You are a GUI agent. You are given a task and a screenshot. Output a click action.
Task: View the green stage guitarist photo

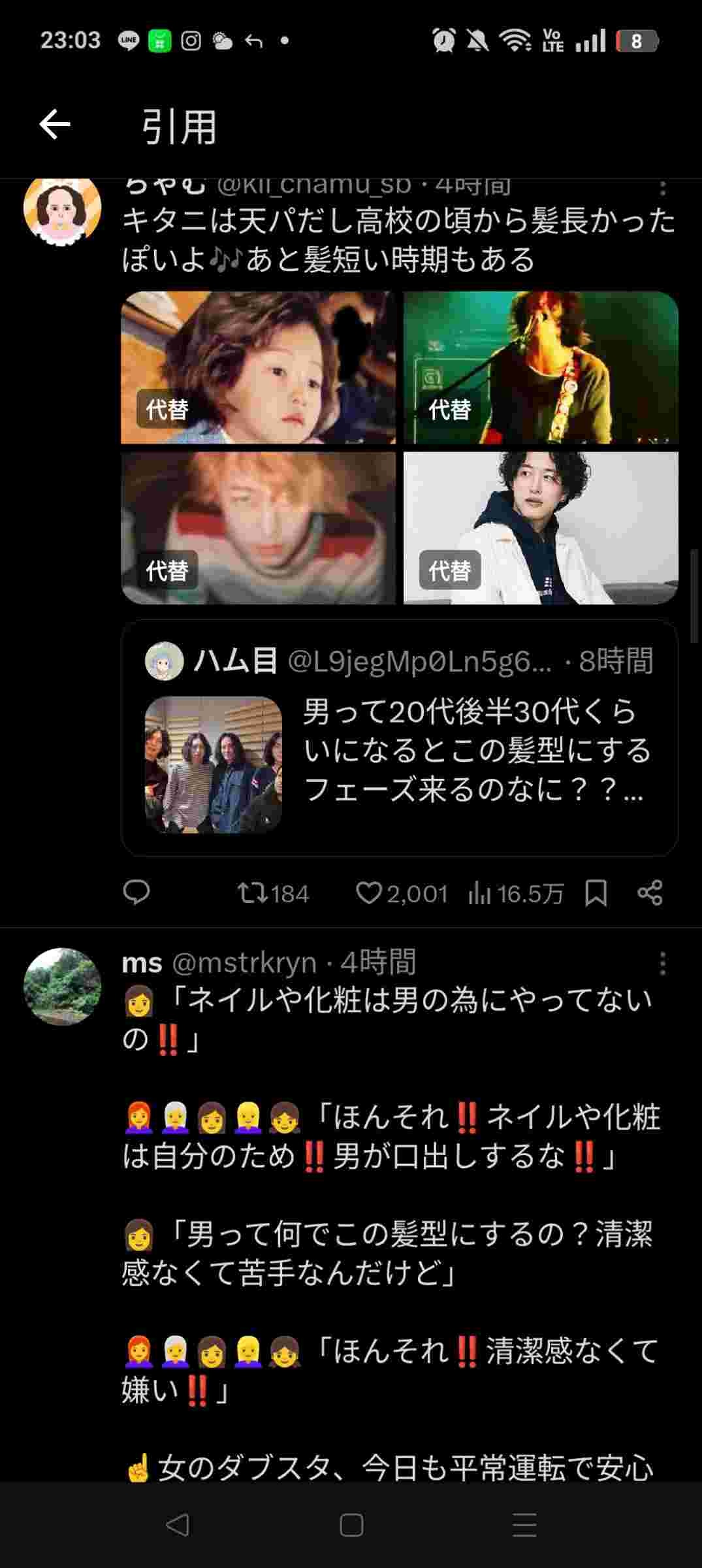pos(541,367)
